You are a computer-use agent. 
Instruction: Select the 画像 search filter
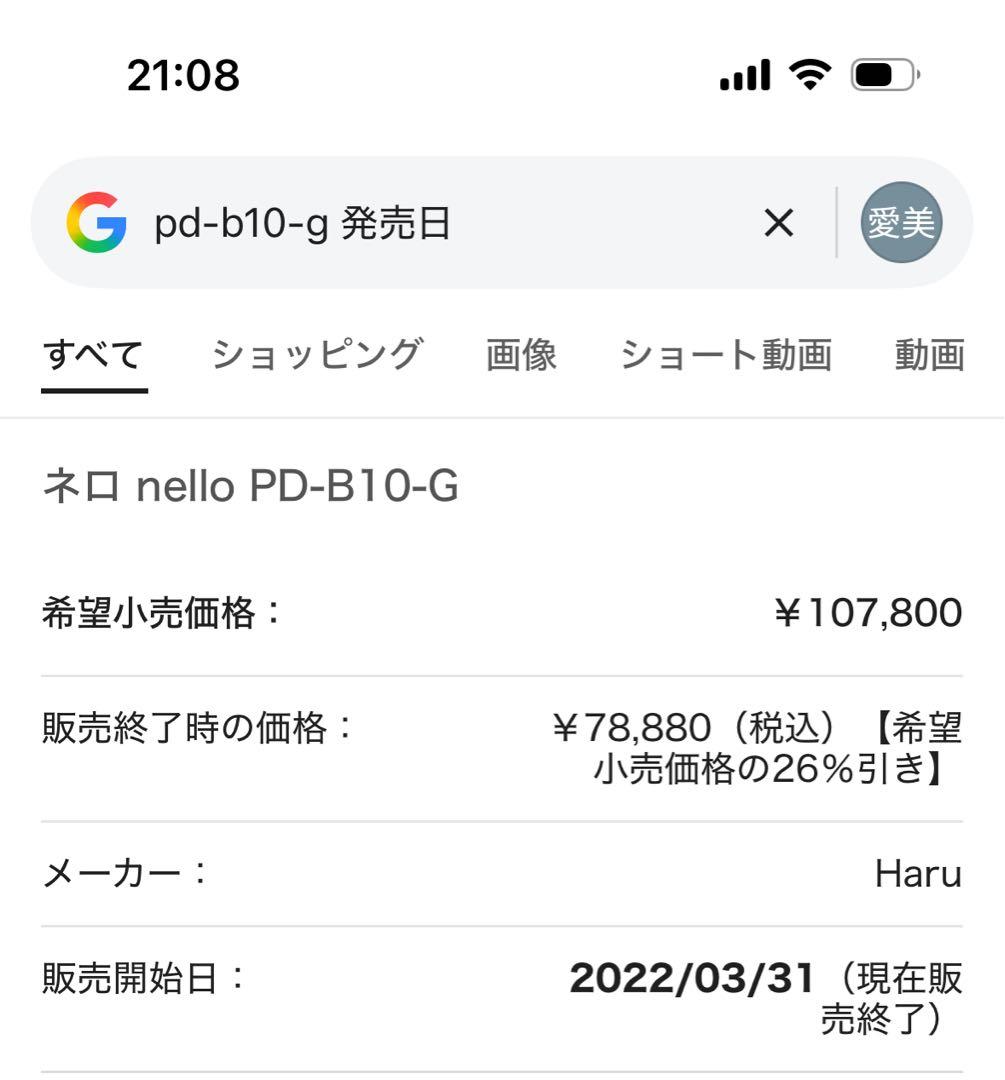coord(520,354)
